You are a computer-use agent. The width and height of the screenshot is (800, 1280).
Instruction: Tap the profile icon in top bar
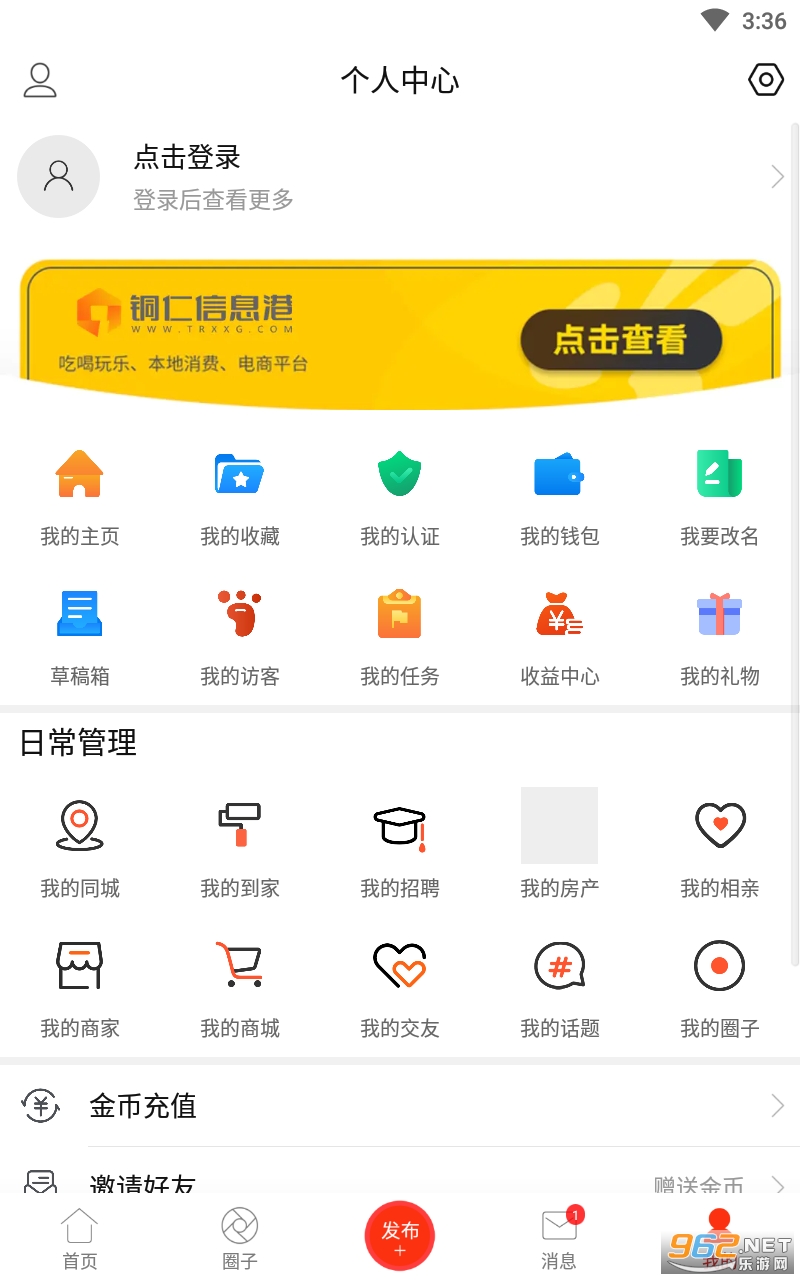[x=40, y=80]
